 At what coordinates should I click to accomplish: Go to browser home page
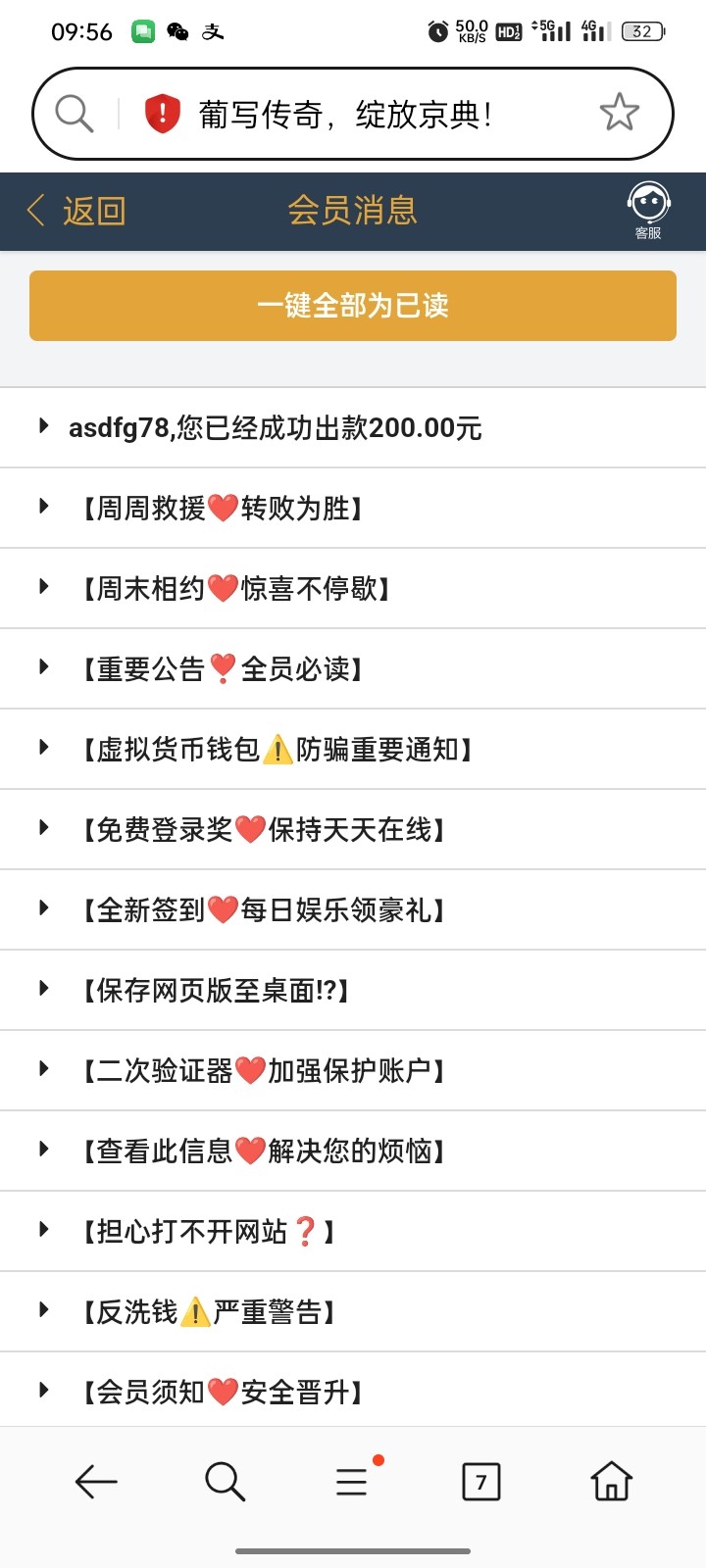(611, 1482)
